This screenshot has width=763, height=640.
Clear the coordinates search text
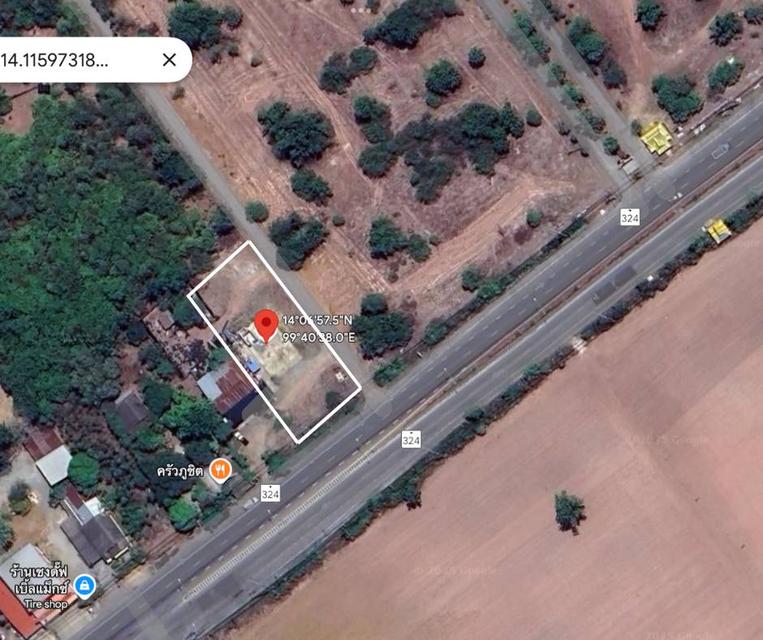(x=169, y=60)
